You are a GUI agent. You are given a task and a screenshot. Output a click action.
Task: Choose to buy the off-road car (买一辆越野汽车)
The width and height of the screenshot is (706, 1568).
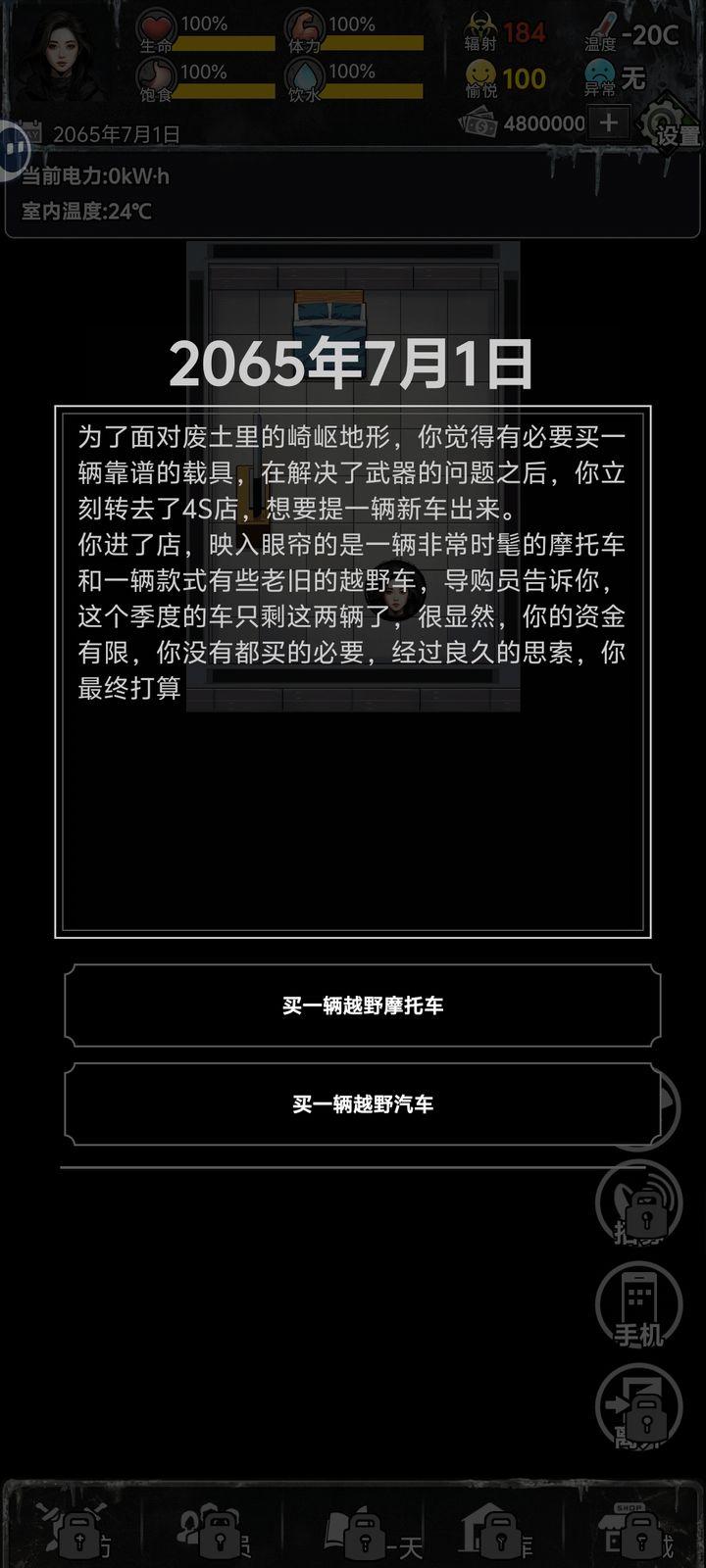[x=362, y=1104]
